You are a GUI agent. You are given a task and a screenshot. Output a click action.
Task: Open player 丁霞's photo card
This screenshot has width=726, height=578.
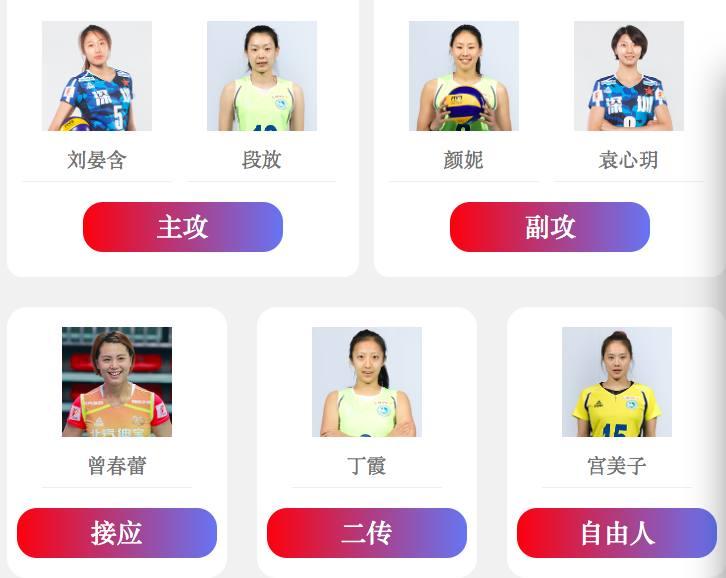point(367,382)
